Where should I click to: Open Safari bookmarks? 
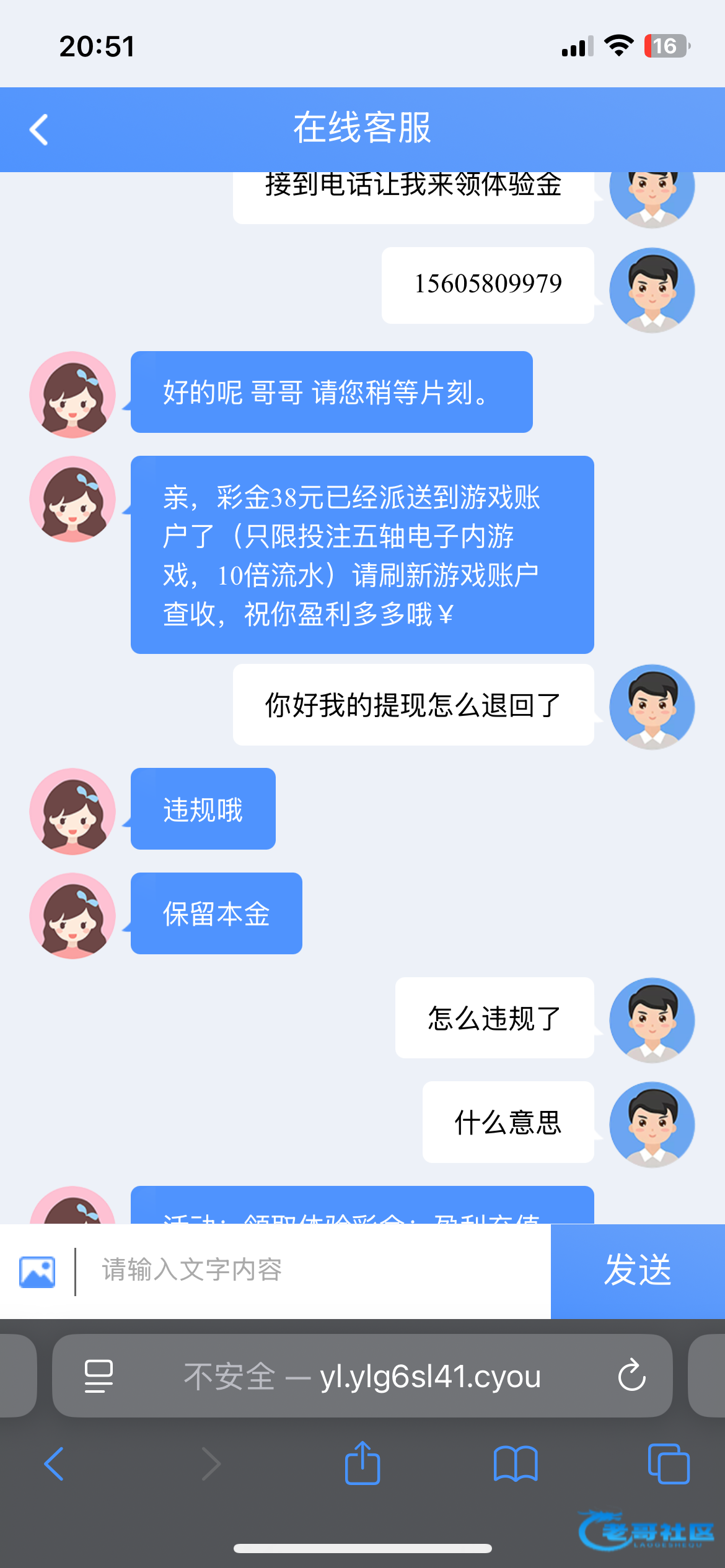(x=516, y=1464)
